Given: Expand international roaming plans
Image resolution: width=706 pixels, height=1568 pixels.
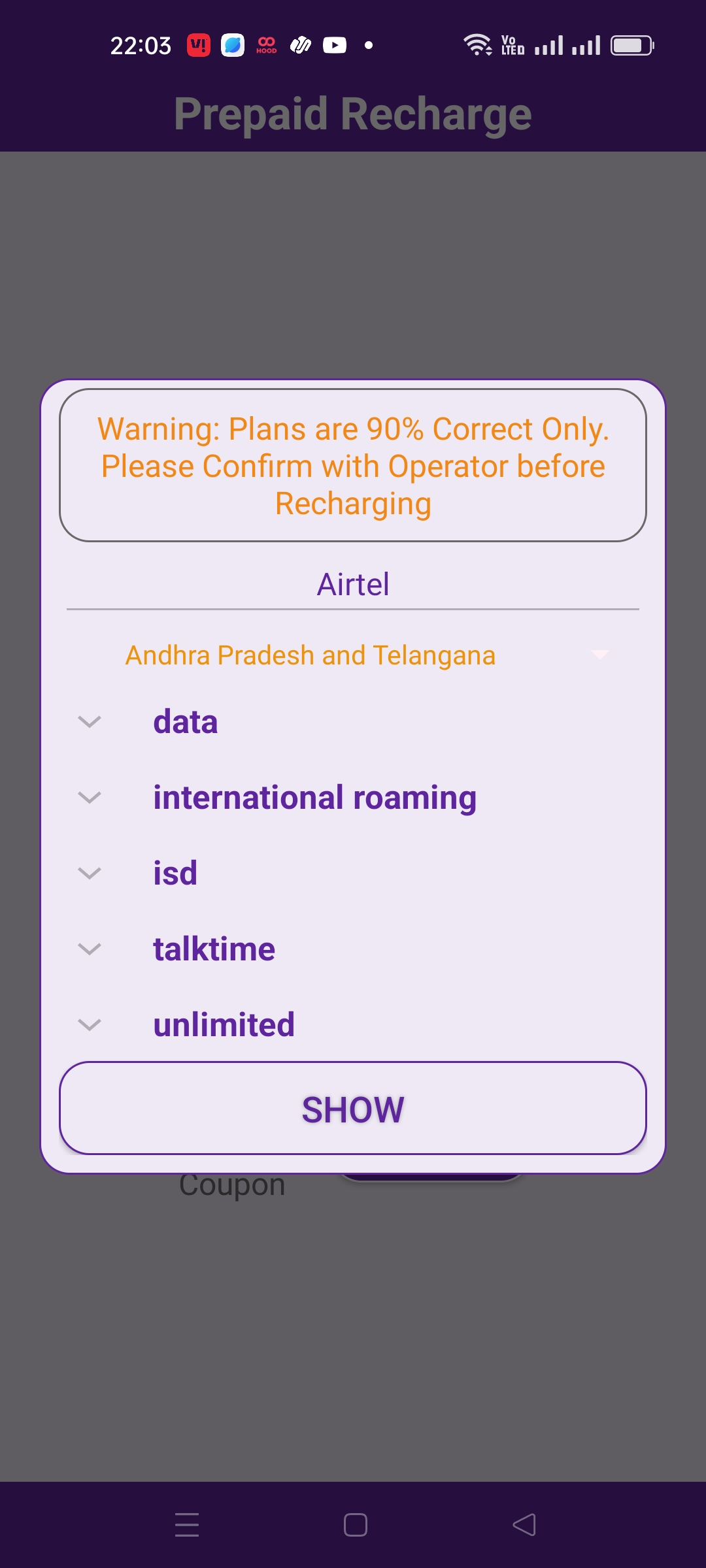Looking at the screenshot, I should click(x=353, y=798).
